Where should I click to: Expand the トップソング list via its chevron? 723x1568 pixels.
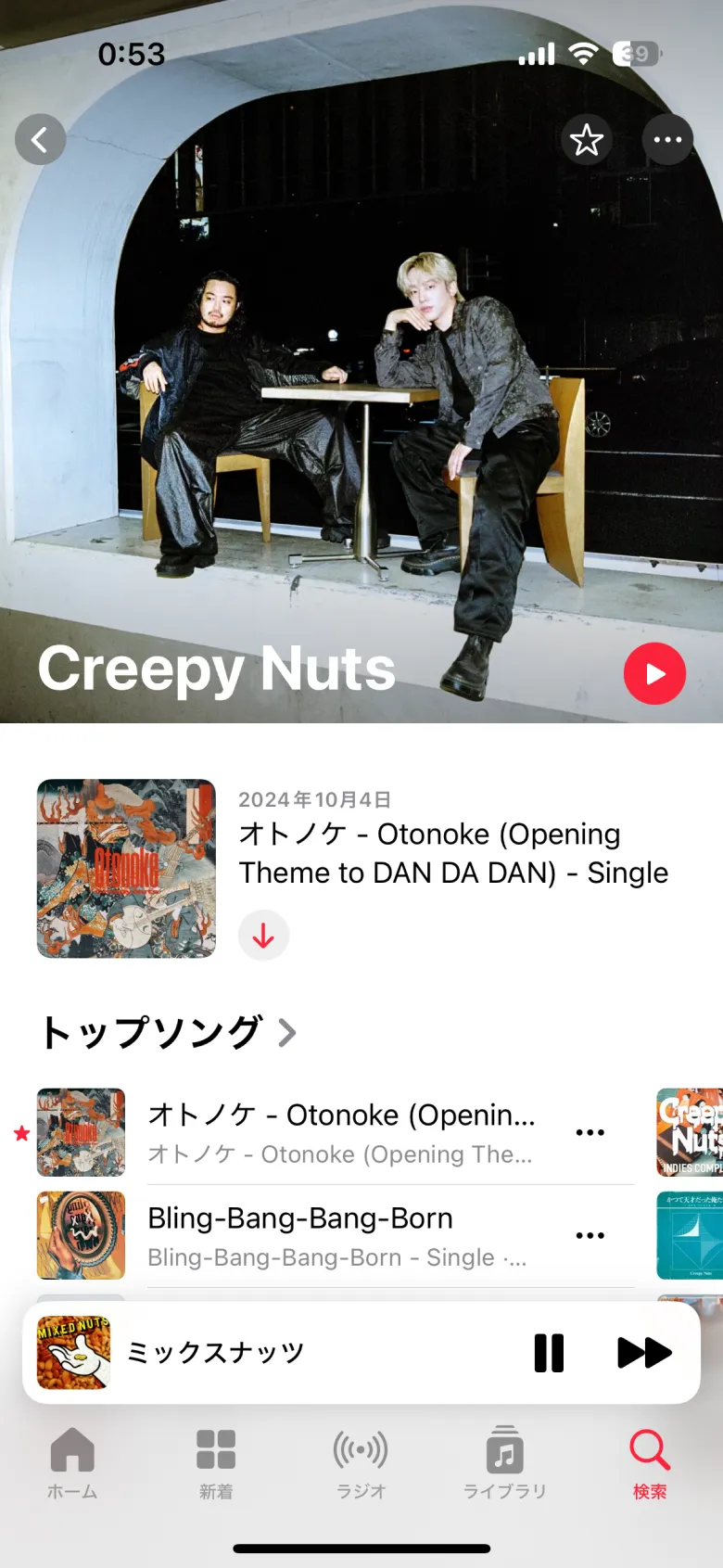[289, 1032]
